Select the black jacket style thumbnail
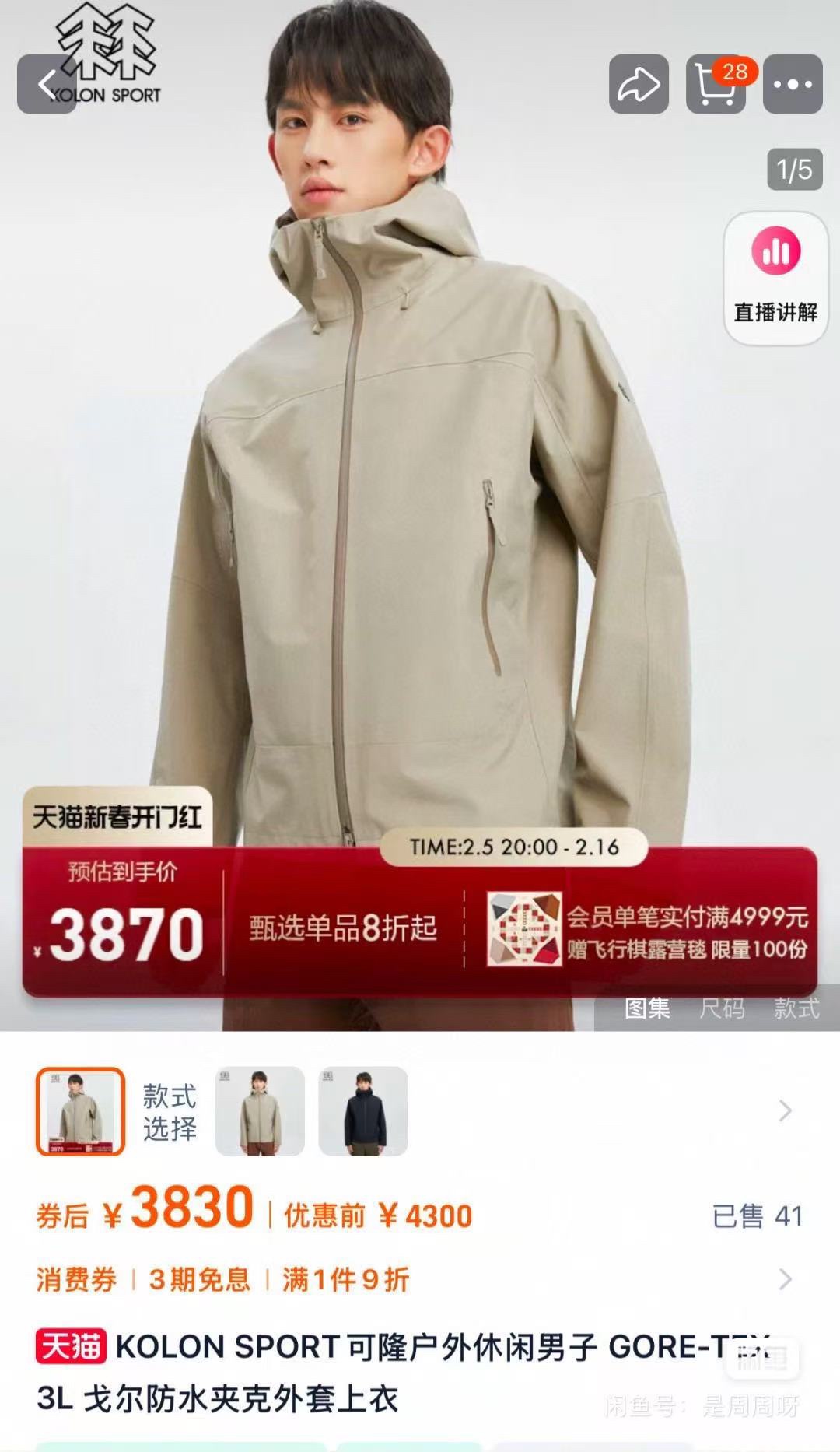Viewport: 840px width, 1452px height. tap(363, 1111)
